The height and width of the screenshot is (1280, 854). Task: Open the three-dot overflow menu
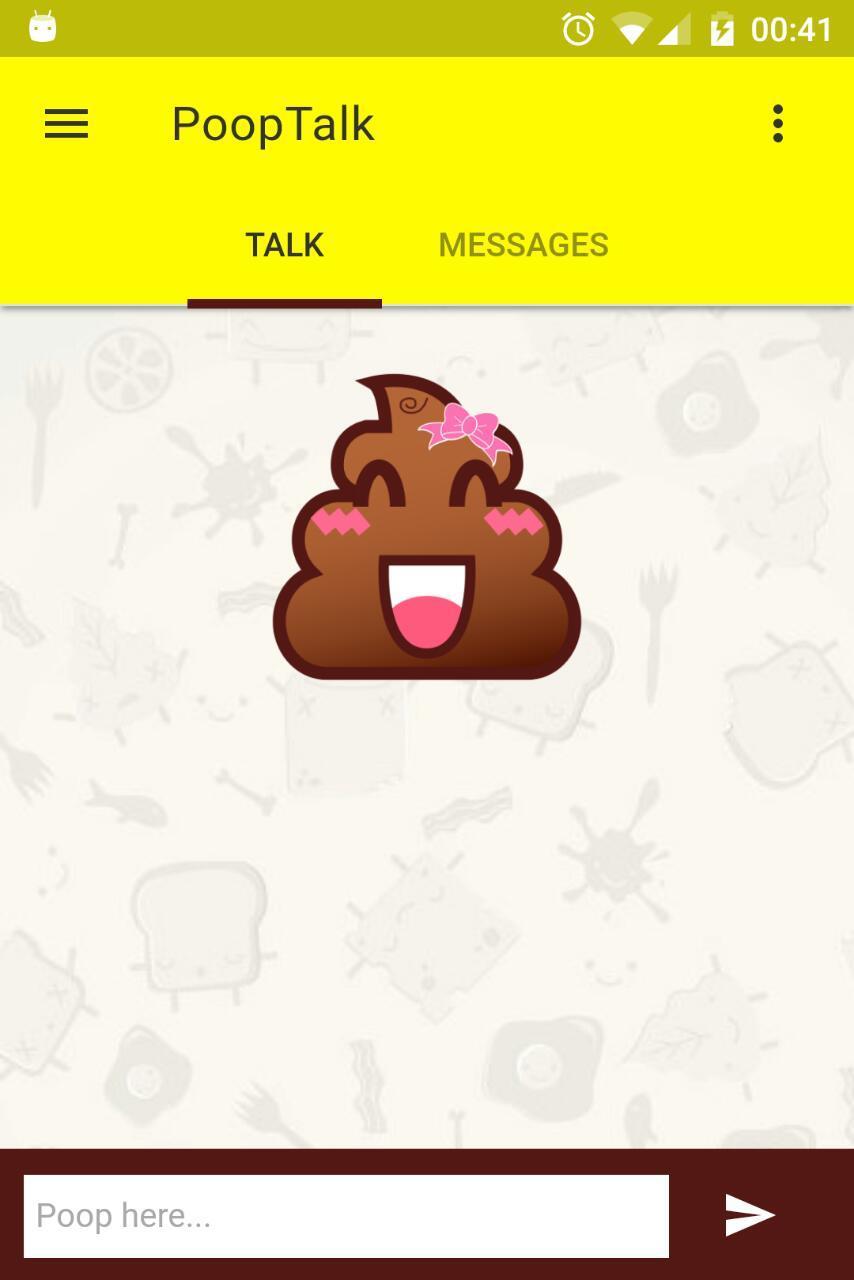pos(778,124)
